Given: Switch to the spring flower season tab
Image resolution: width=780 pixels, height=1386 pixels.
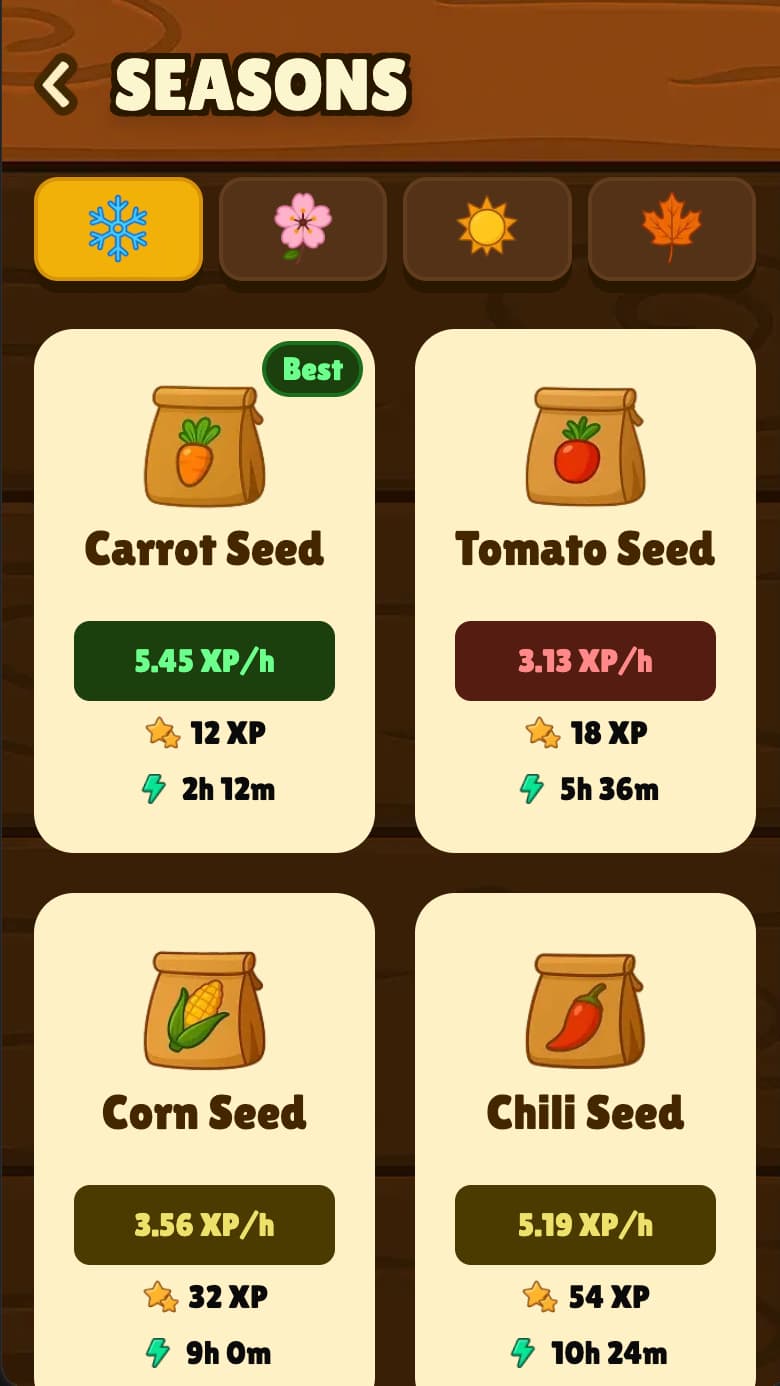Looking at the screenshot, I should tap(302, 228).
